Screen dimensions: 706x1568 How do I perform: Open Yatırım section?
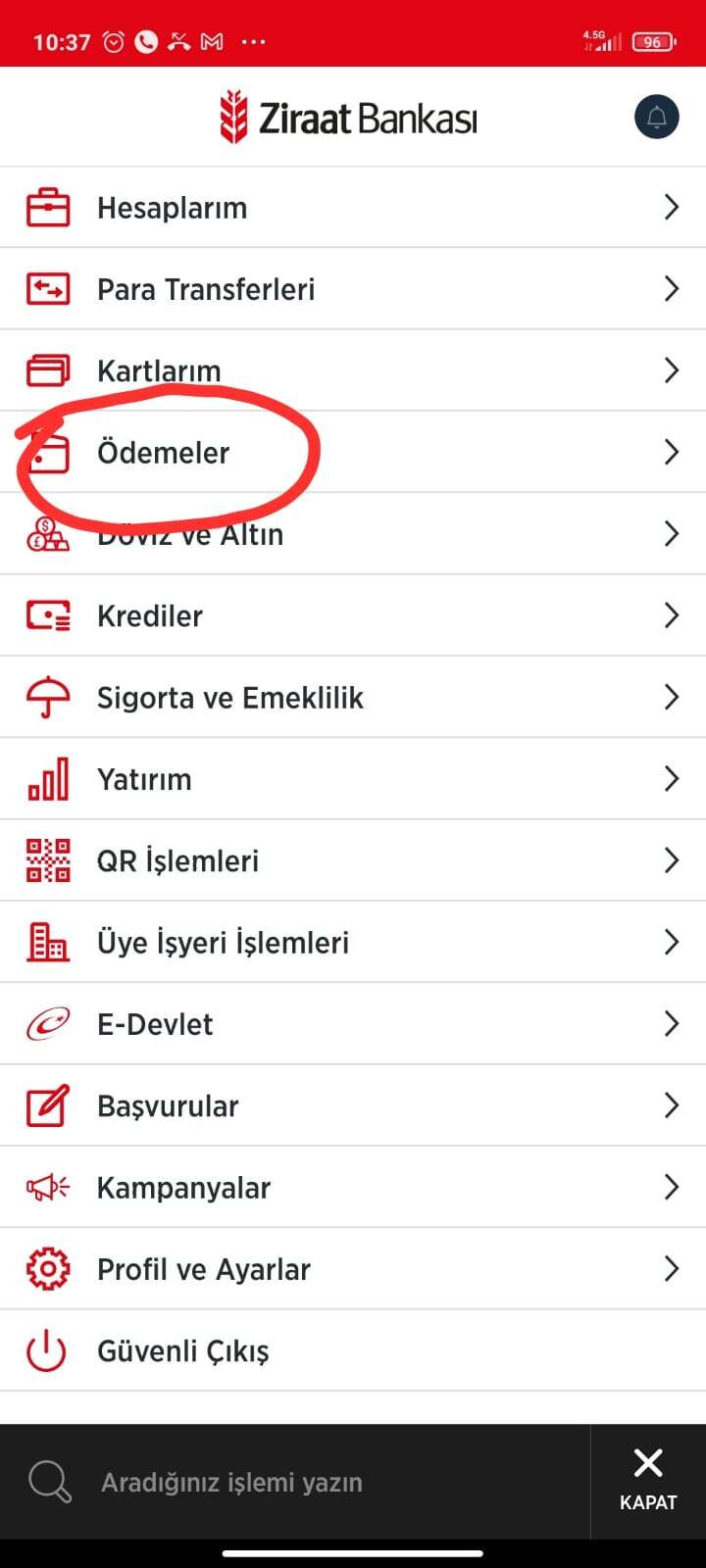tap(353, 779)
